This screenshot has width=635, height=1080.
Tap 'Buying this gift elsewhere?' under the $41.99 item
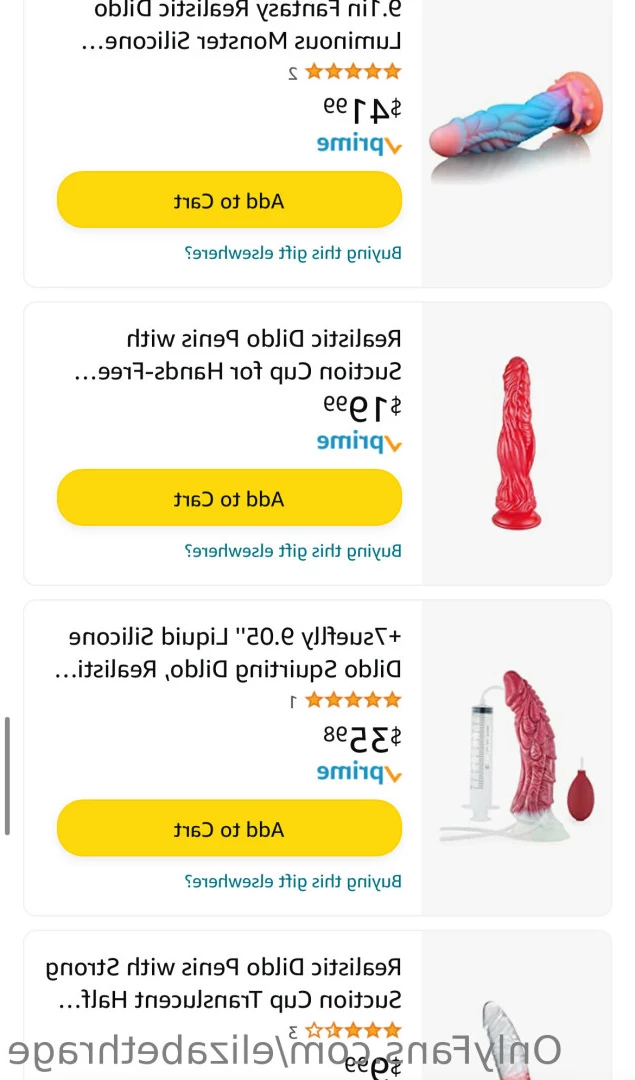(293, 253)
